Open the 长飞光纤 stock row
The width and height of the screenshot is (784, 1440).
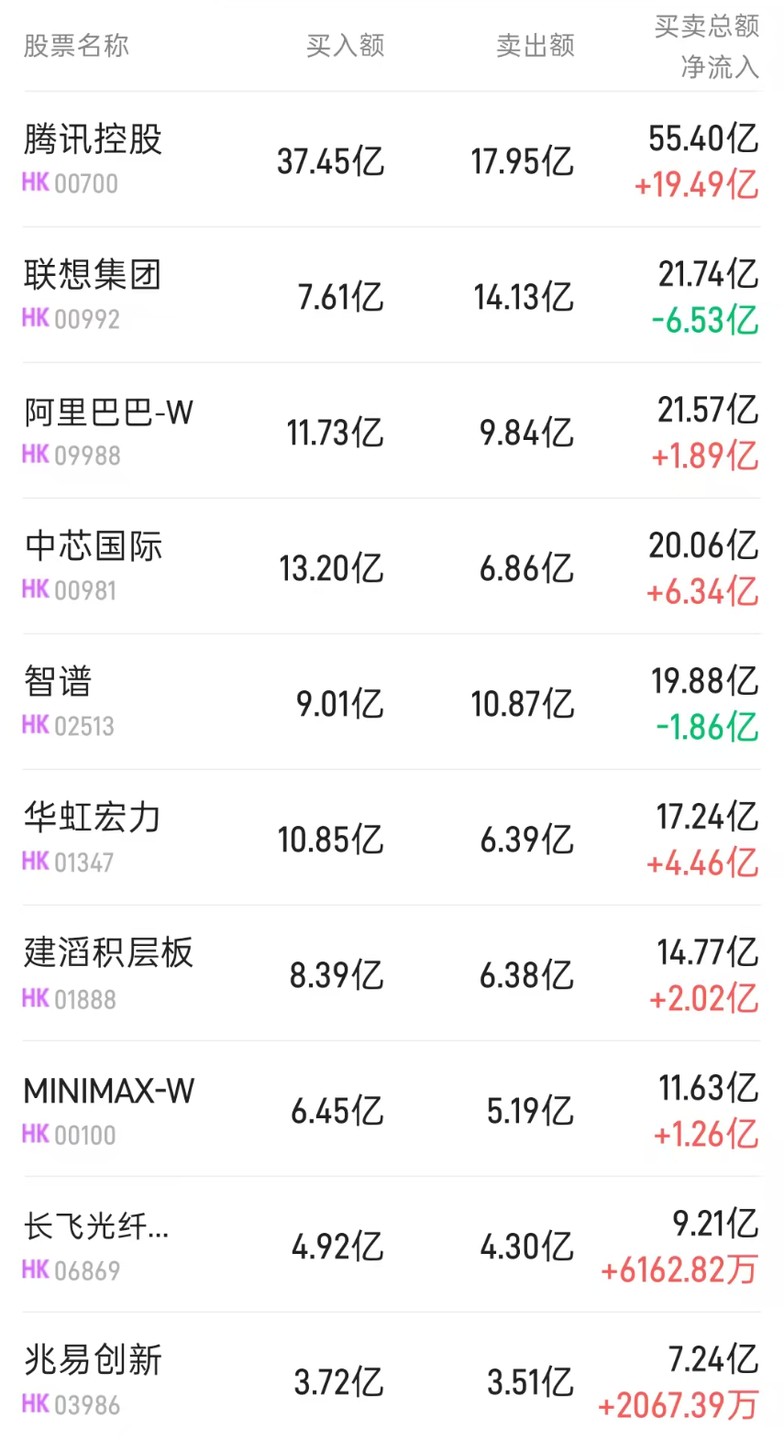(x=392, y=1246)
